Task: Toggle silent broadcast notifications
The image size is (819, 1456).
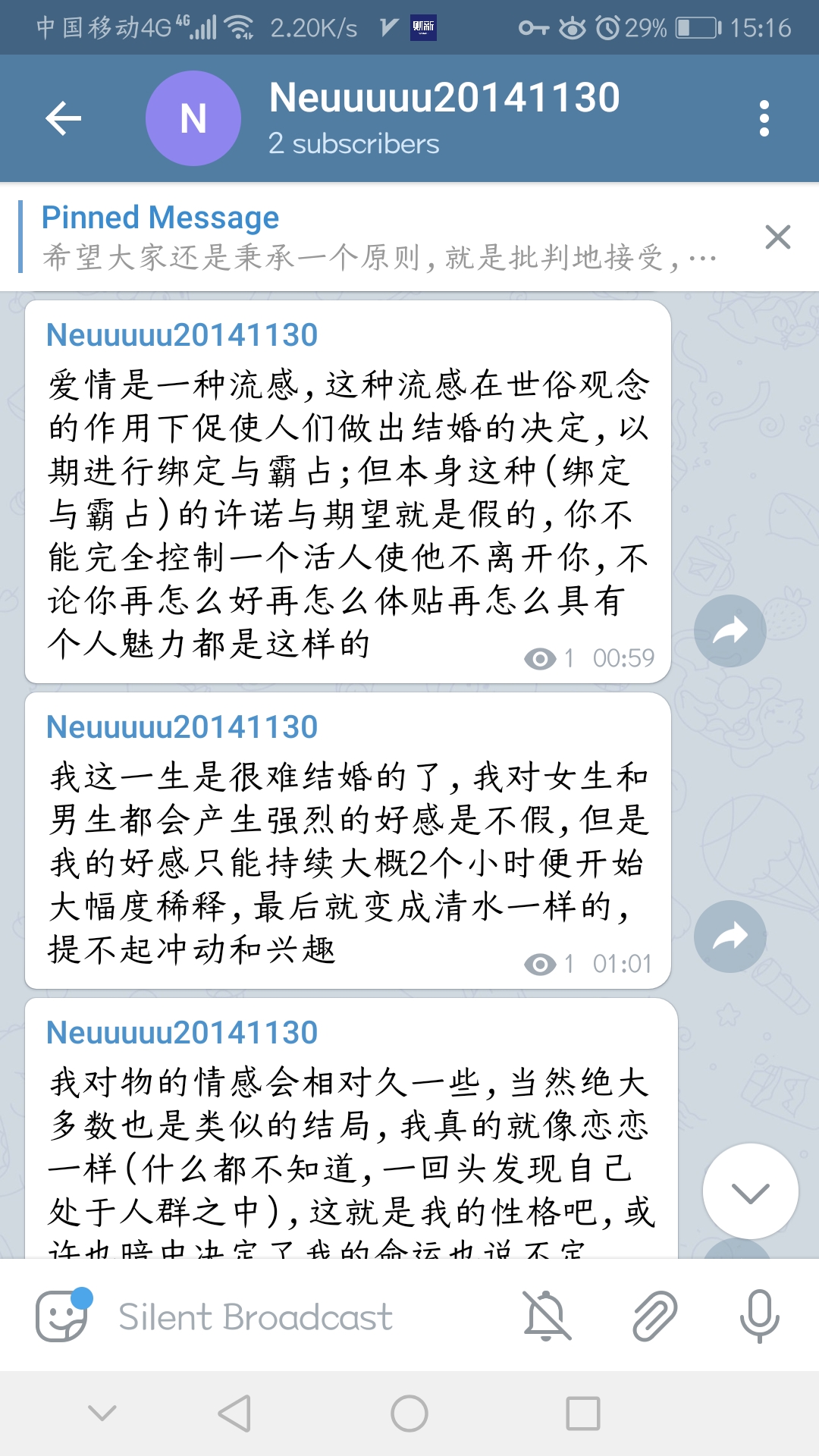Action: [546, 1316]
